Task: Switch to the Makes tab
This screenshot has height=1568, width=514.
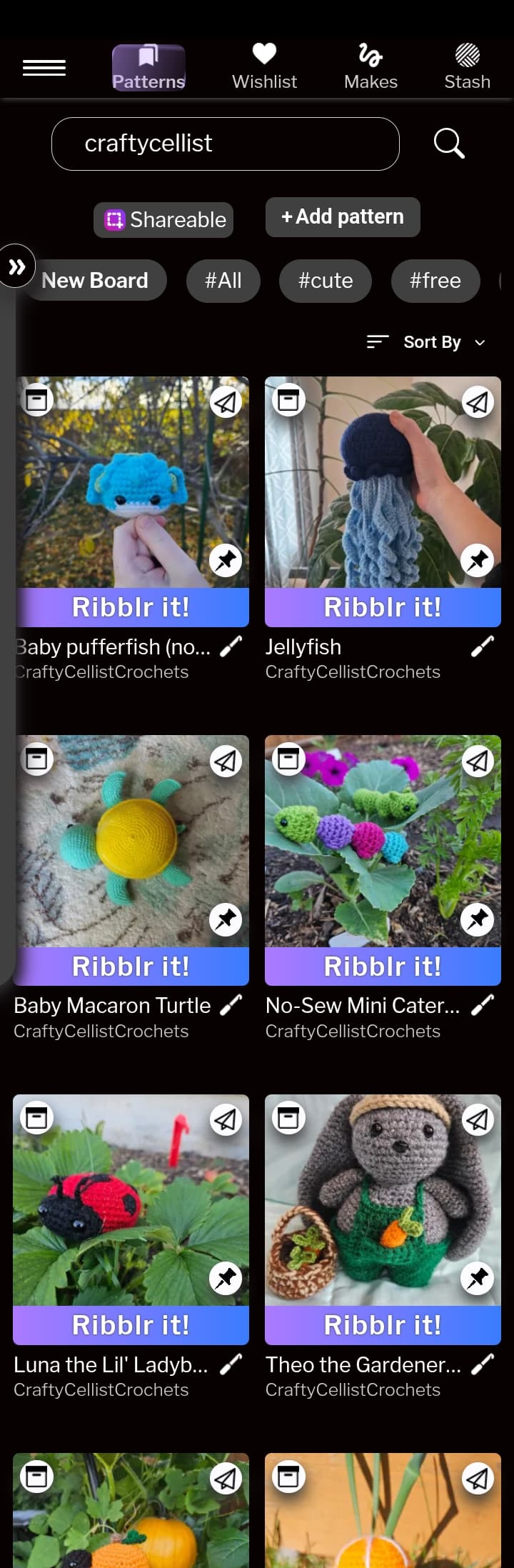Action: tap(371, 67)
